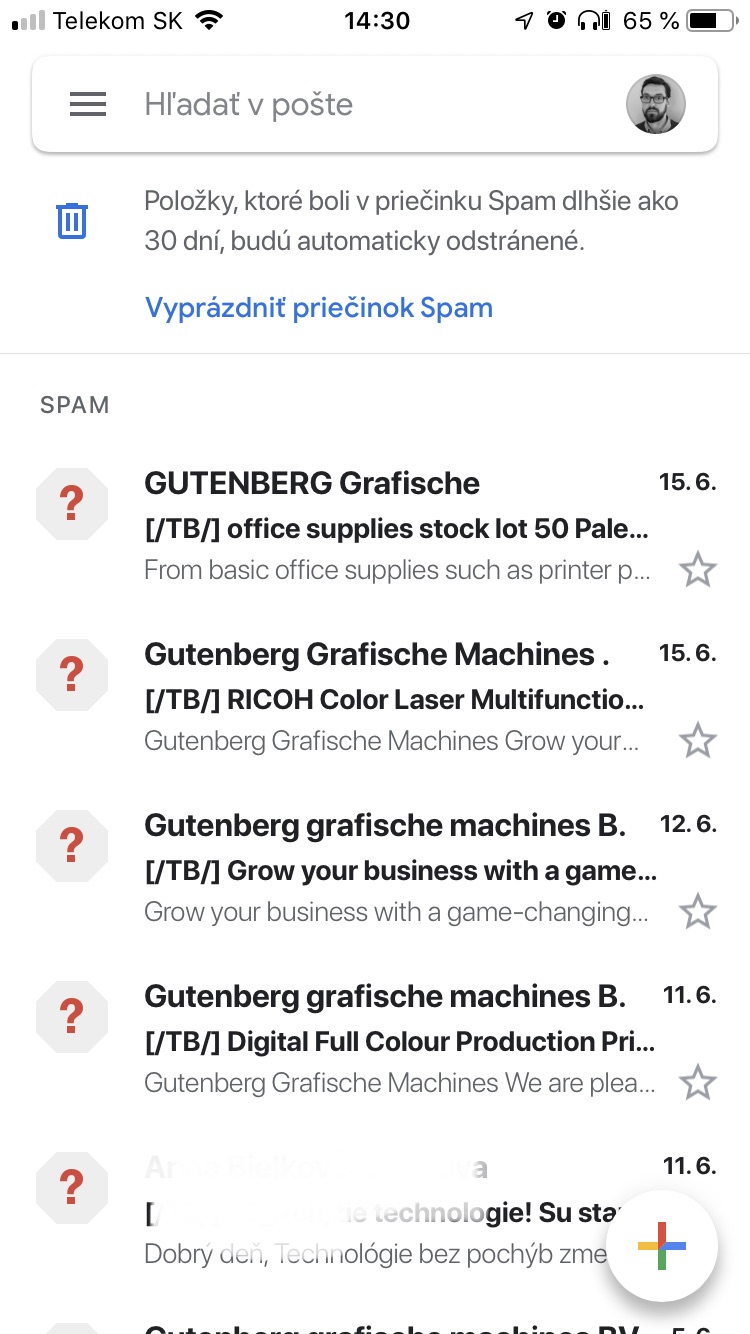Star the office supplies stock lot email
The height and width of the screenshot is (1334, 750).
tap(698, 571)
